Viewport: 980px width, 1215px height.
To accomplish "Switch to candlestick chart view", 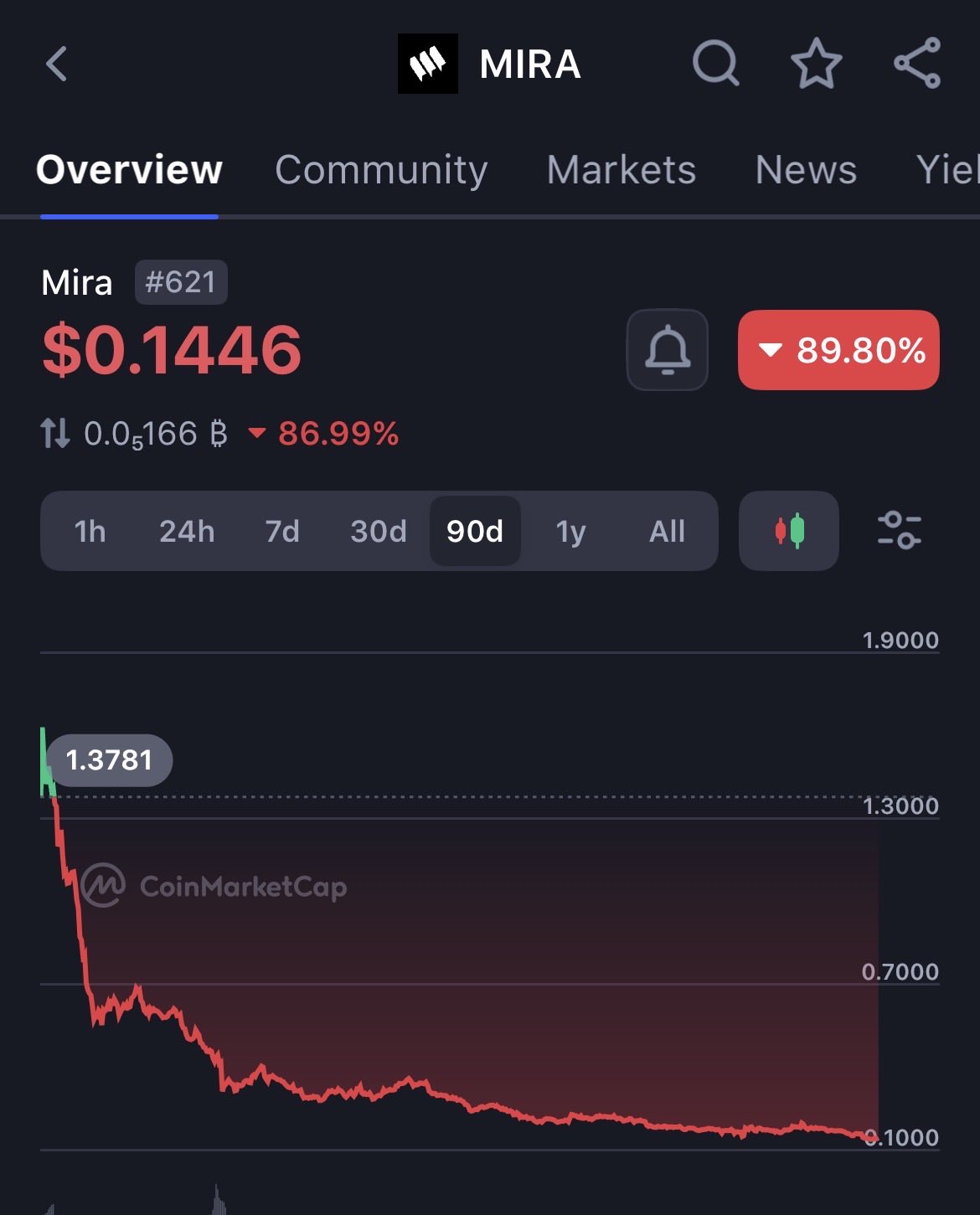I will (x=789, y=531).
